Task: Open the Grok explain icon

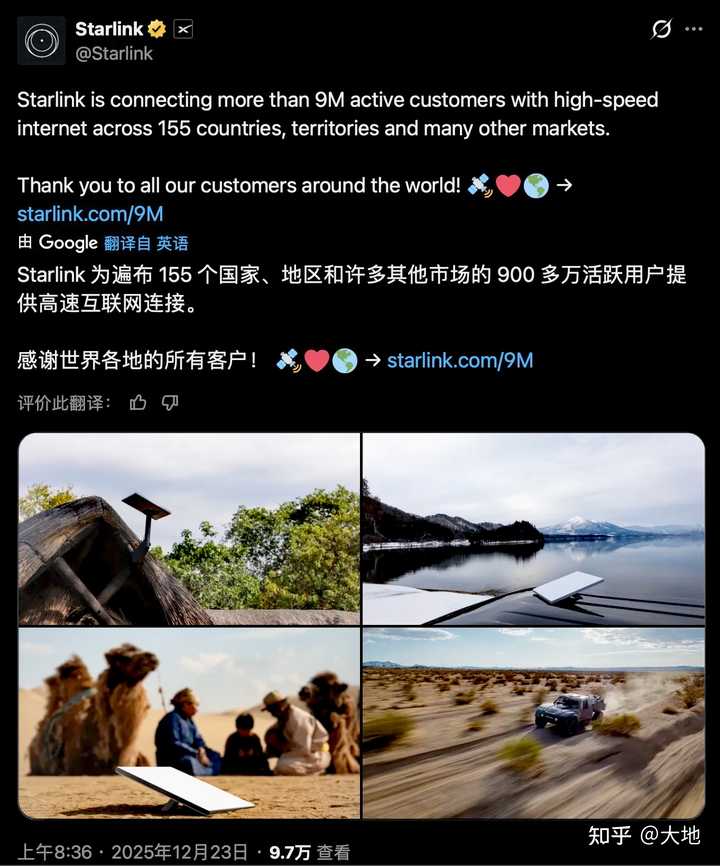Action: click(x=661, y=29)
